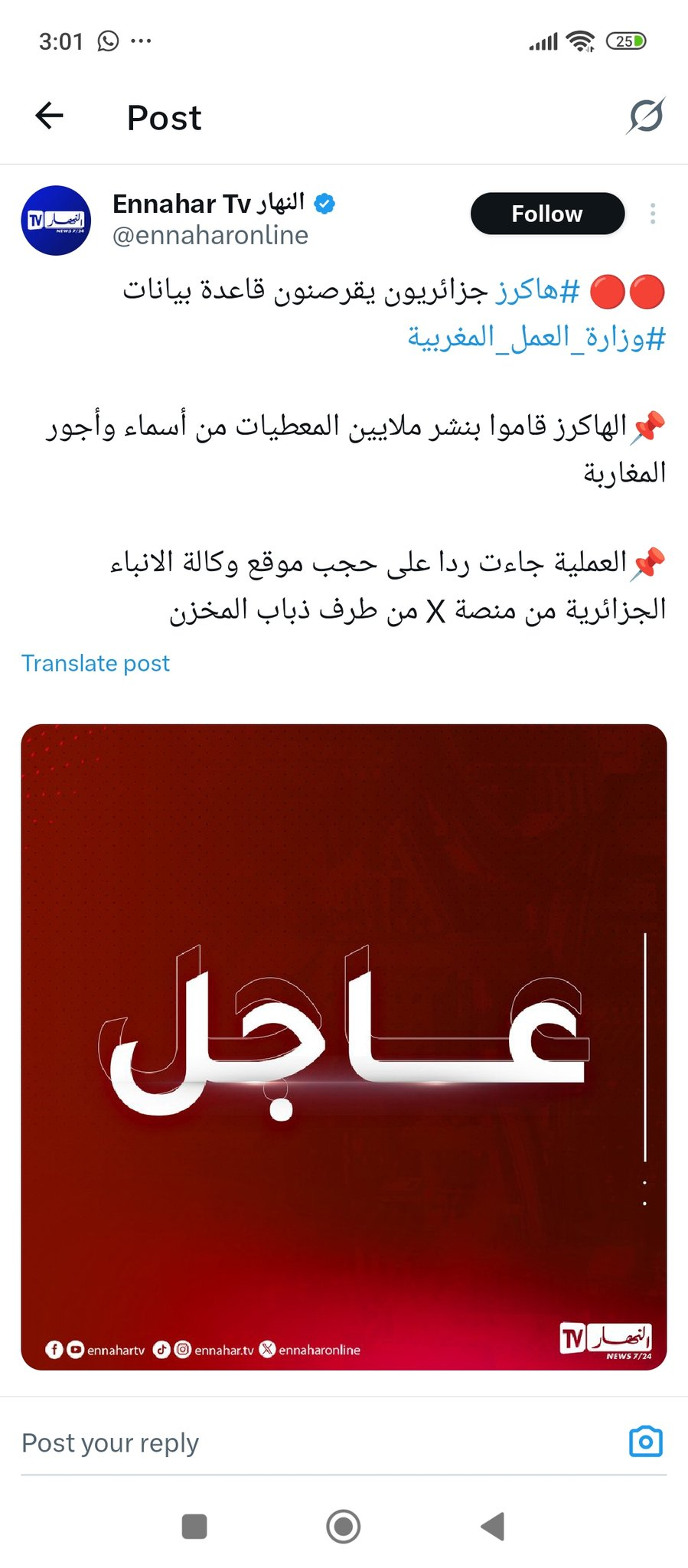Viewport: 688px width, 1568px height.
Task: Open the post's three-dot overflow menu
Action: coord(652,214)
